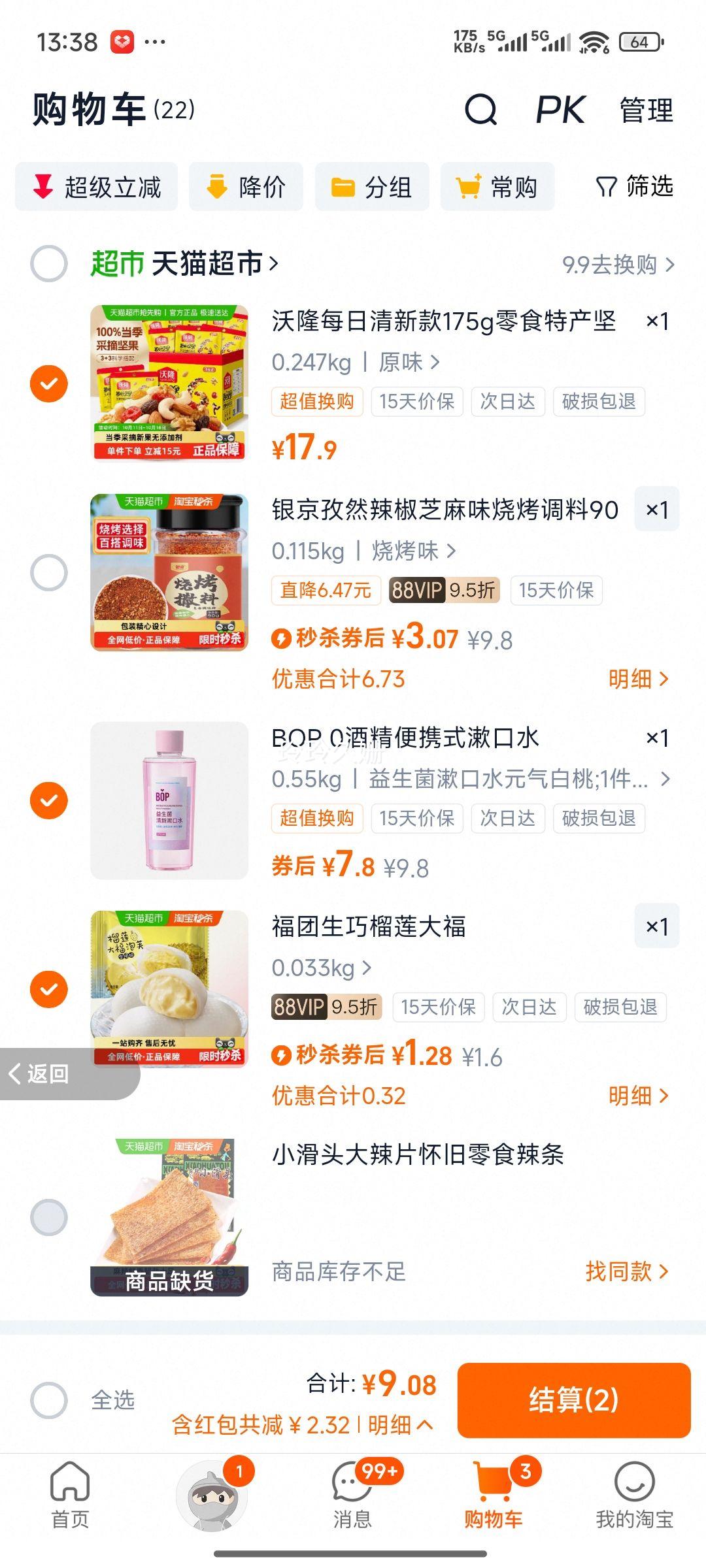Screen dimensions: 706x1568
Task: View 明细 for the 优惠合计6.73 discount
Action: [638, 679]
